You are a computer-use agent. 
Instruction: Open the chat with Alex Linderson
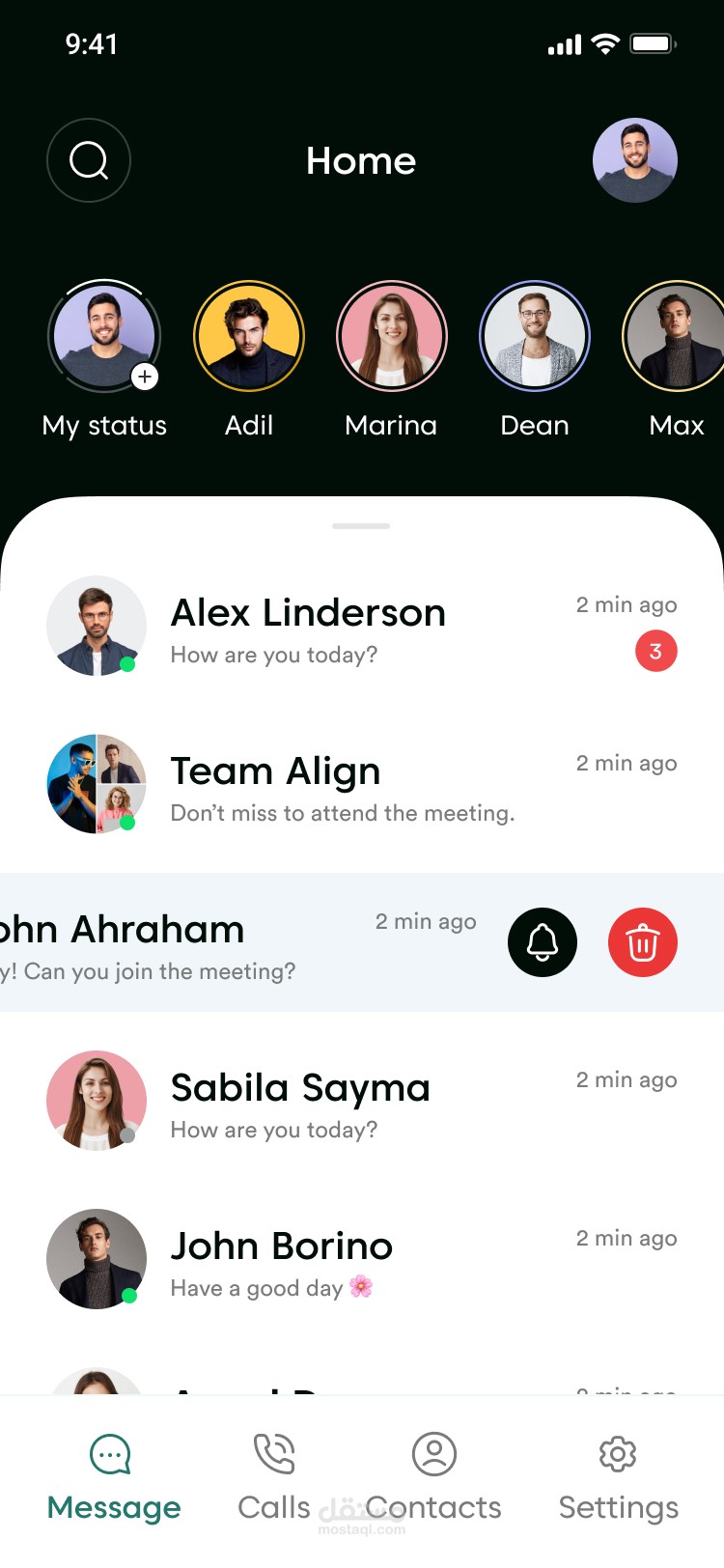click(362, 628)
